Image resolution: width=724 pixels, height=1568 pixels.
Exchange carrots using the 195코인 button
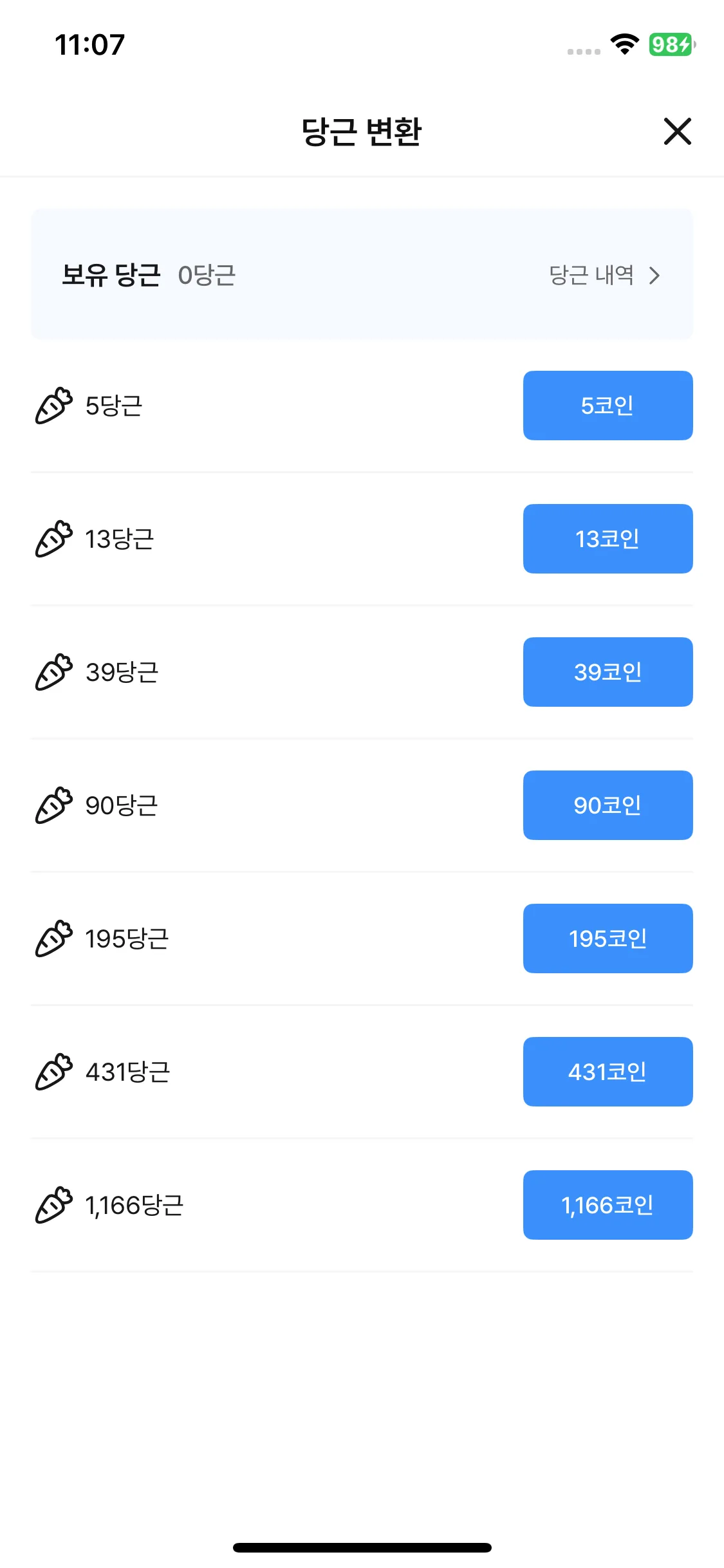[608, 938]
